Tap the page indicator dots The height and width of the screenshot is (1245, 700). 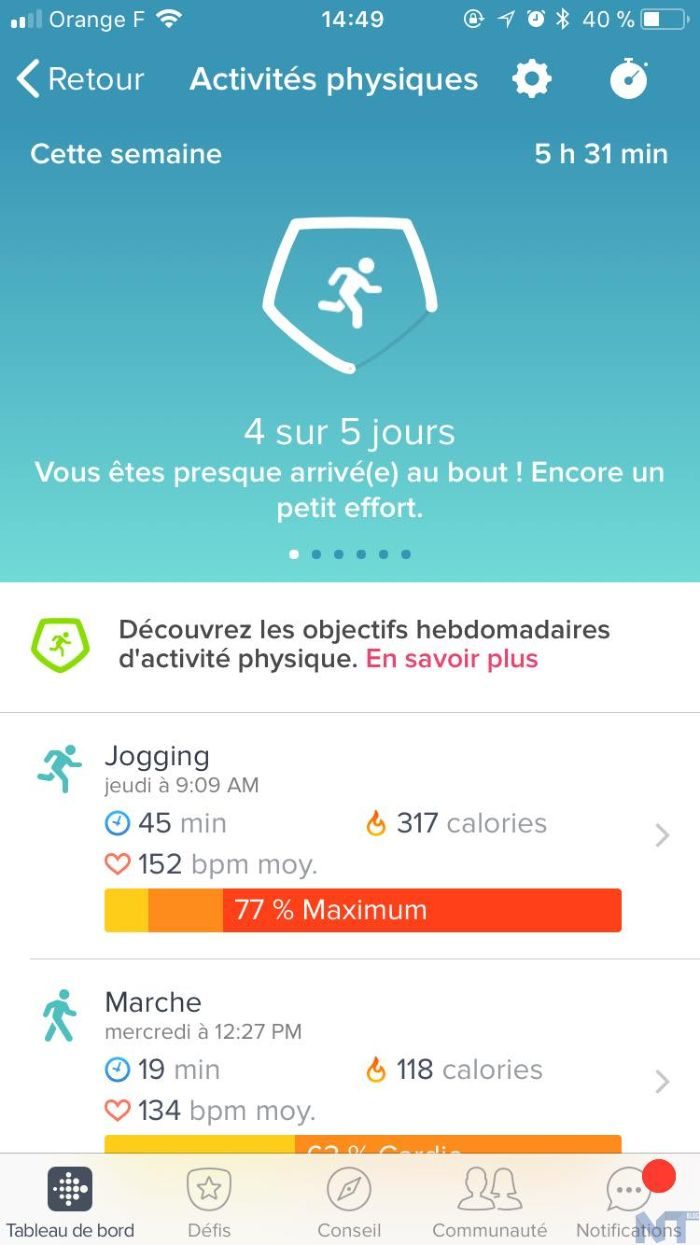point(350,554)
